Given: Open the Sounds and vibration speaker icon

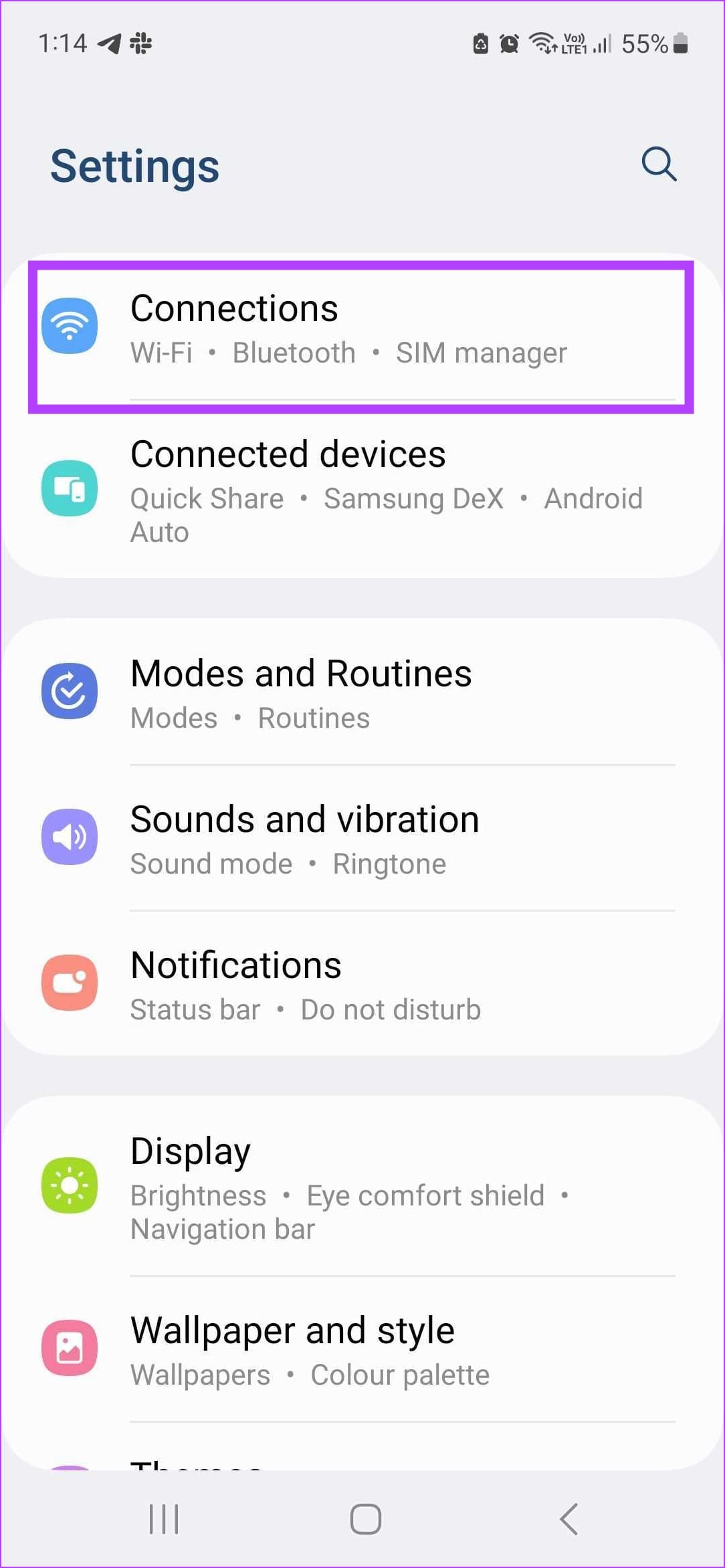Looking at the screenshot, I should pyautogui.click(x=69, y=837).
